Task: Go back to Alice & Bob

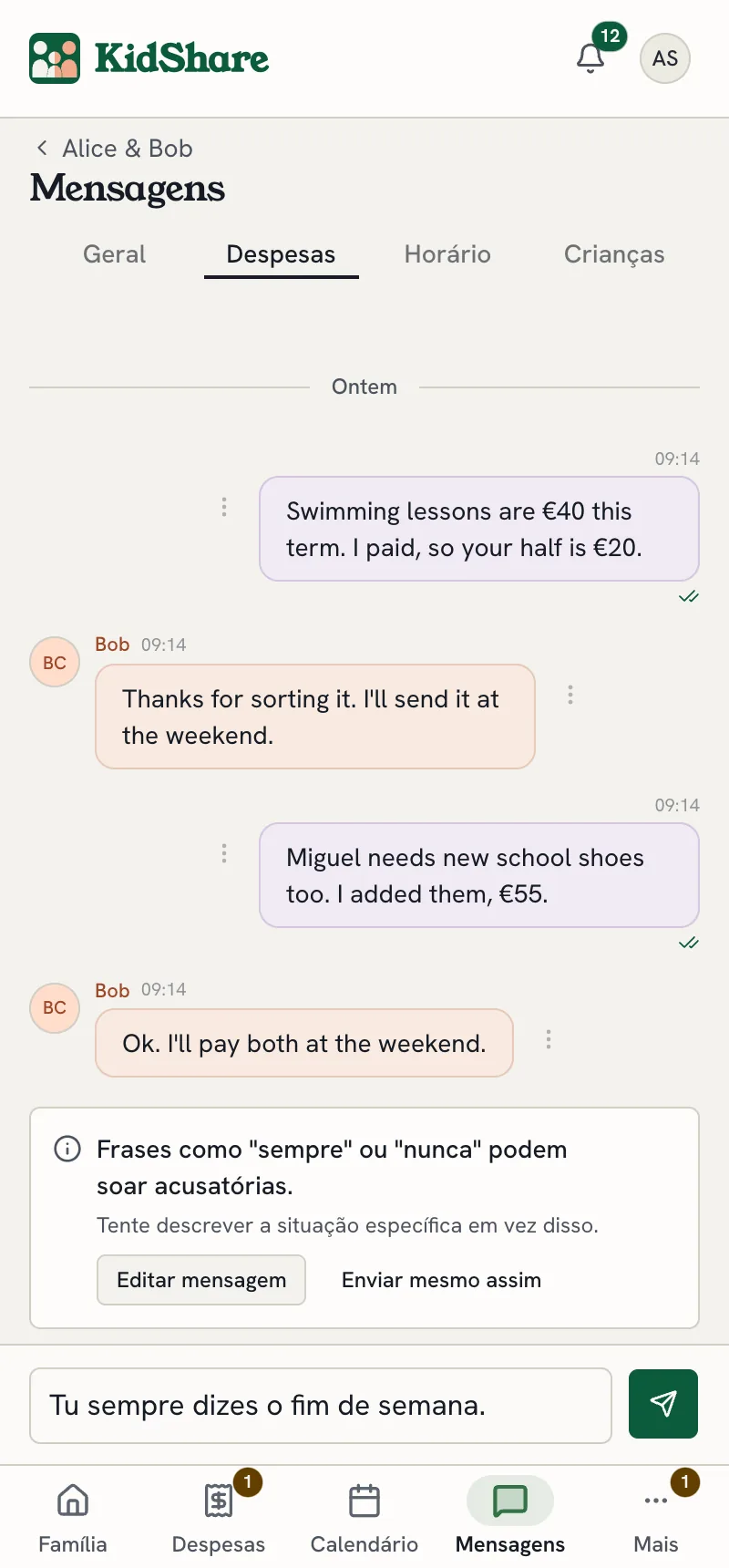Action: coord(113,149)
